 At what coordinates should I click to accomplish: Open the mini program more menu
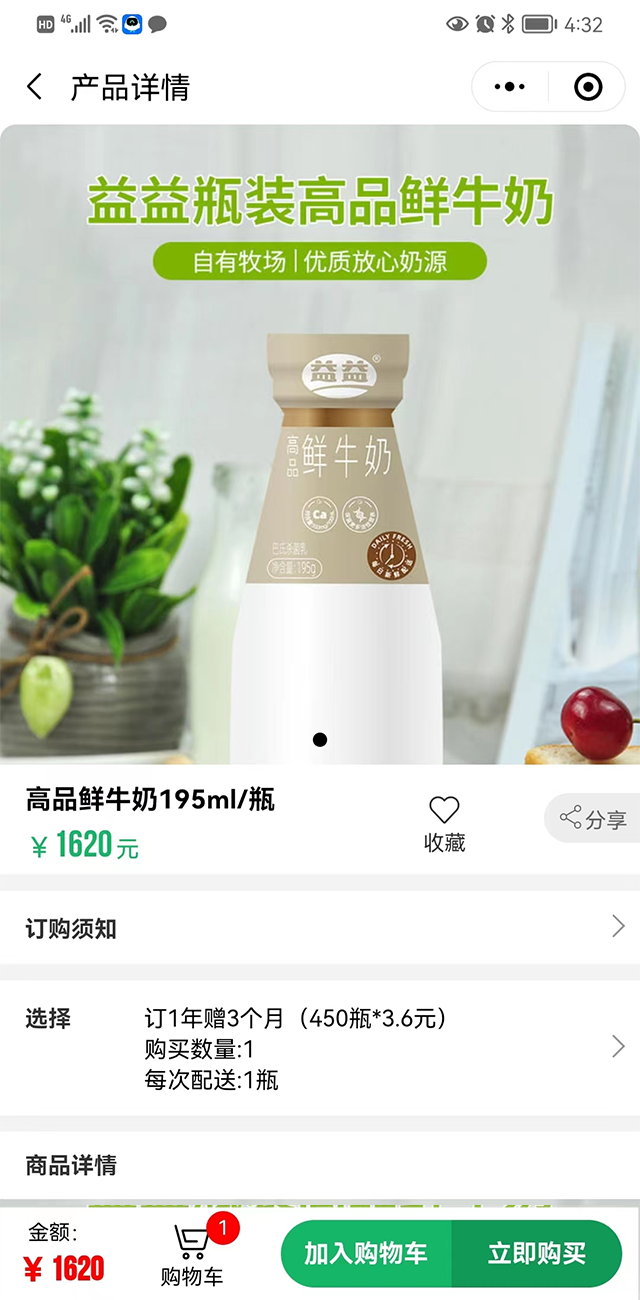point(510,88)
